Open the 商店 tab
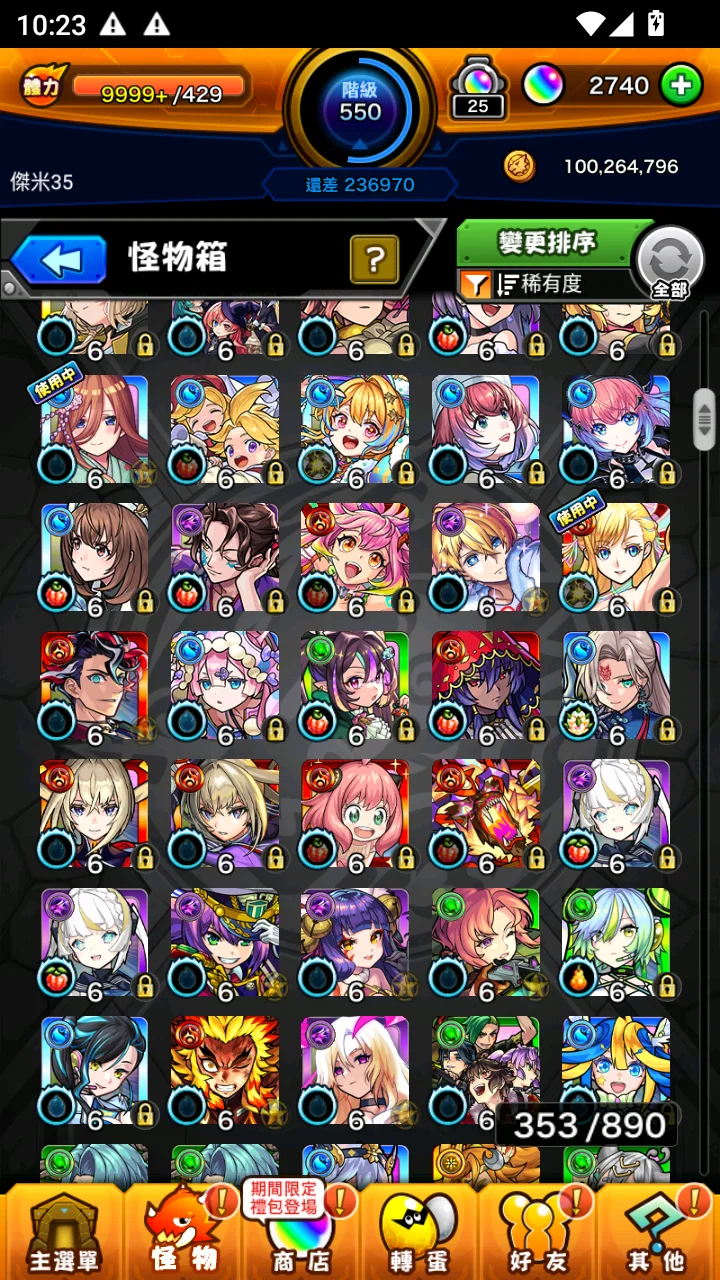720x1280 pixels. [301, 1232]
